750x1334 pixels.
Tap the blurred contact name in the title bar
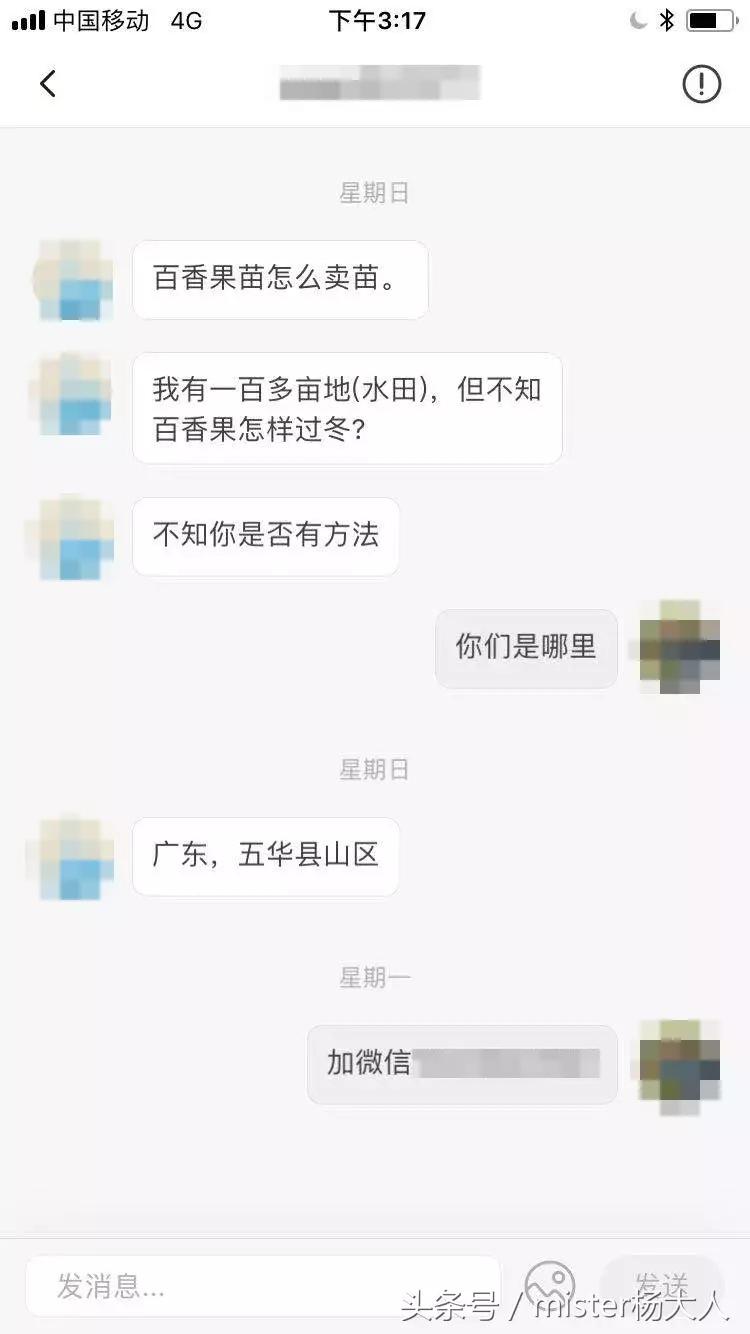pyautogui.click(x=378, y=83)
